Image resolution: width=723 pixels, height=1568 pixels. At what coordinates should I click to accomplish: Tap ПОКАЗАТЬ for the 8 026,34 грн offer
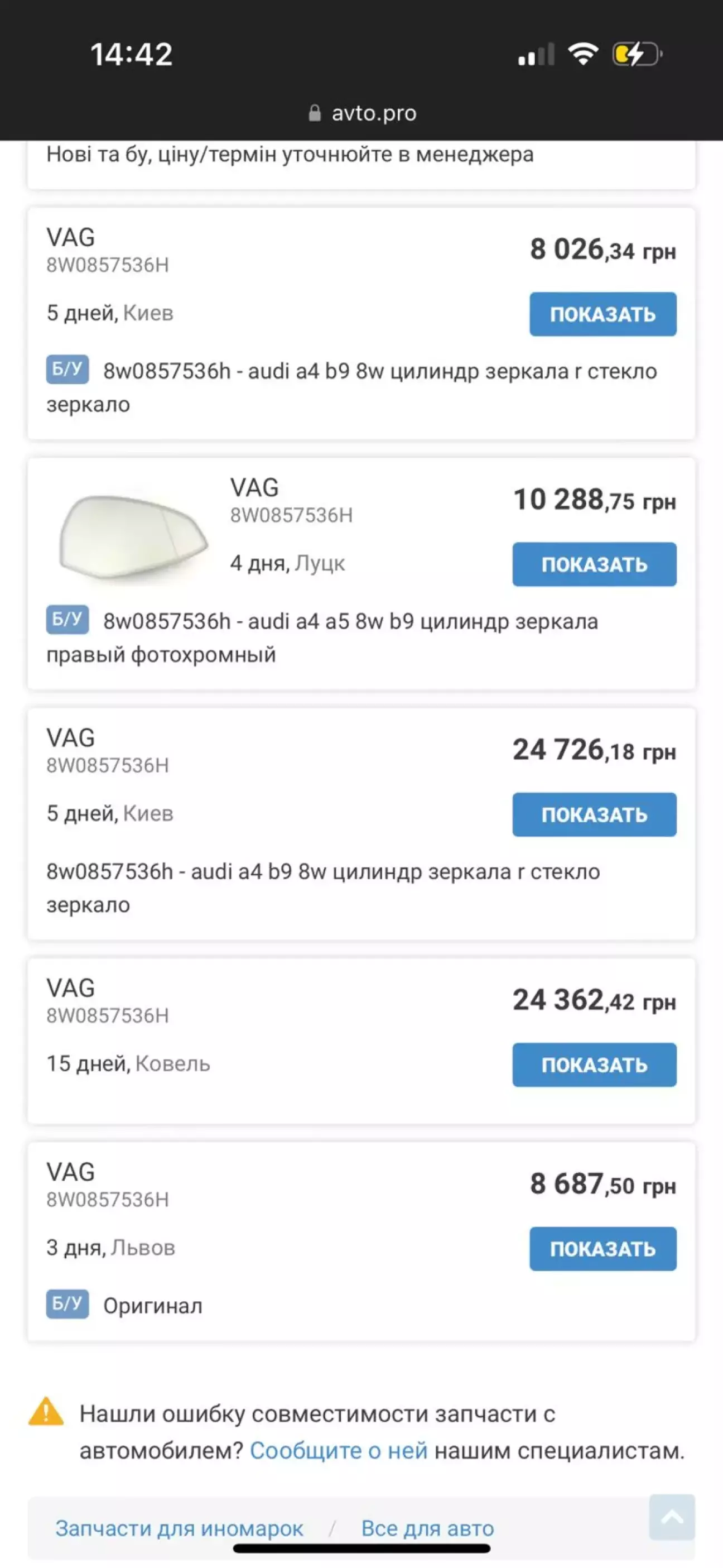click(602, 314)
